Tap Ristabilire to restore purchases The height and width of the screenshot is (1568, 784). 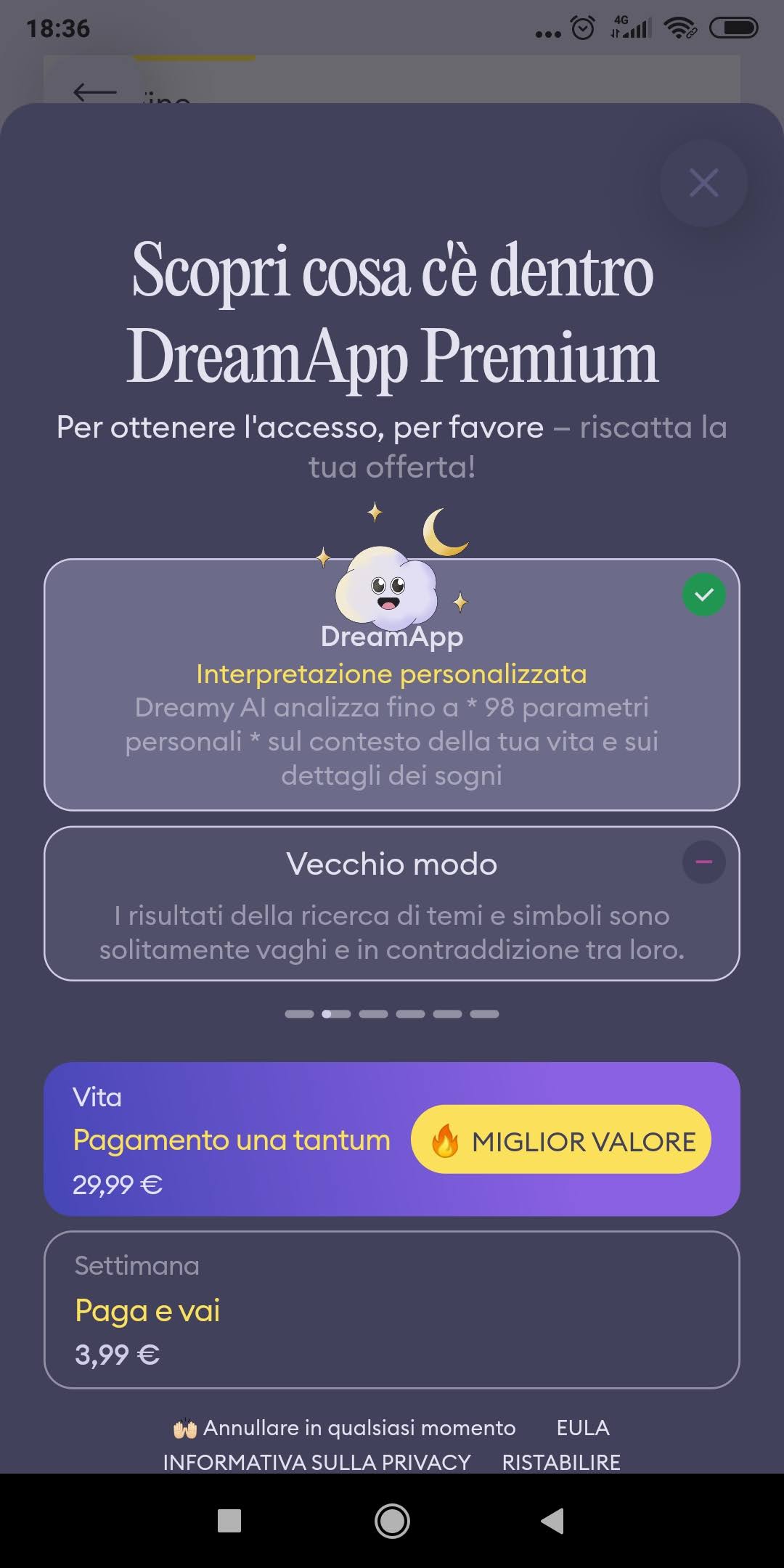[x=561, y=1462]
